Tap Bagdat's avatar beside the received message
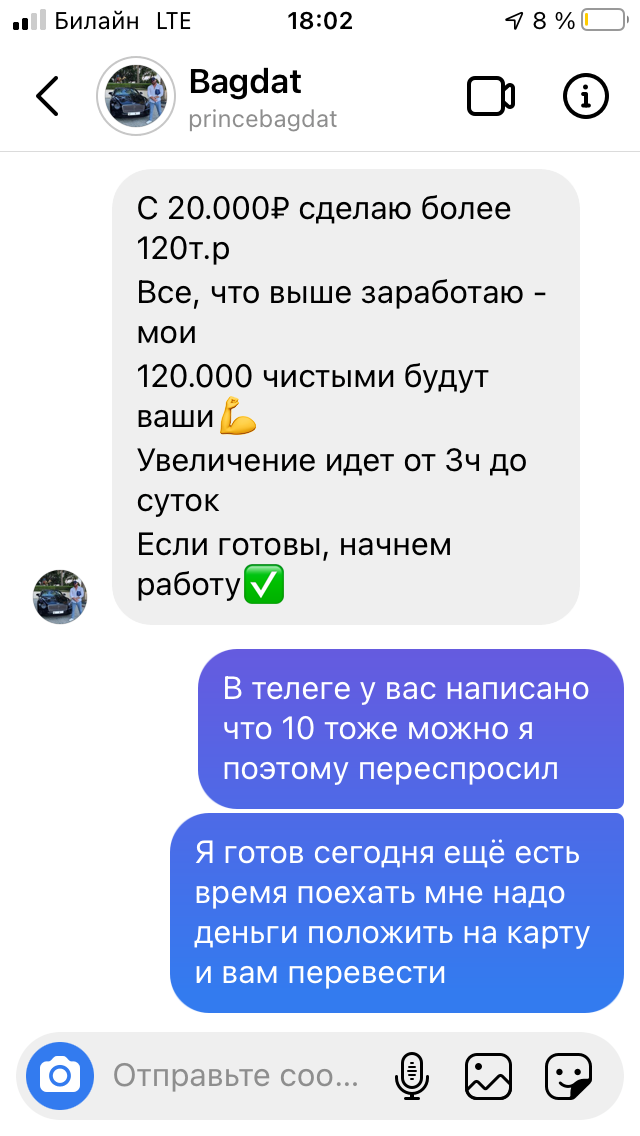Image resolution: width=640 pixels, height=1136 pixels. click(x=60, y=597)
